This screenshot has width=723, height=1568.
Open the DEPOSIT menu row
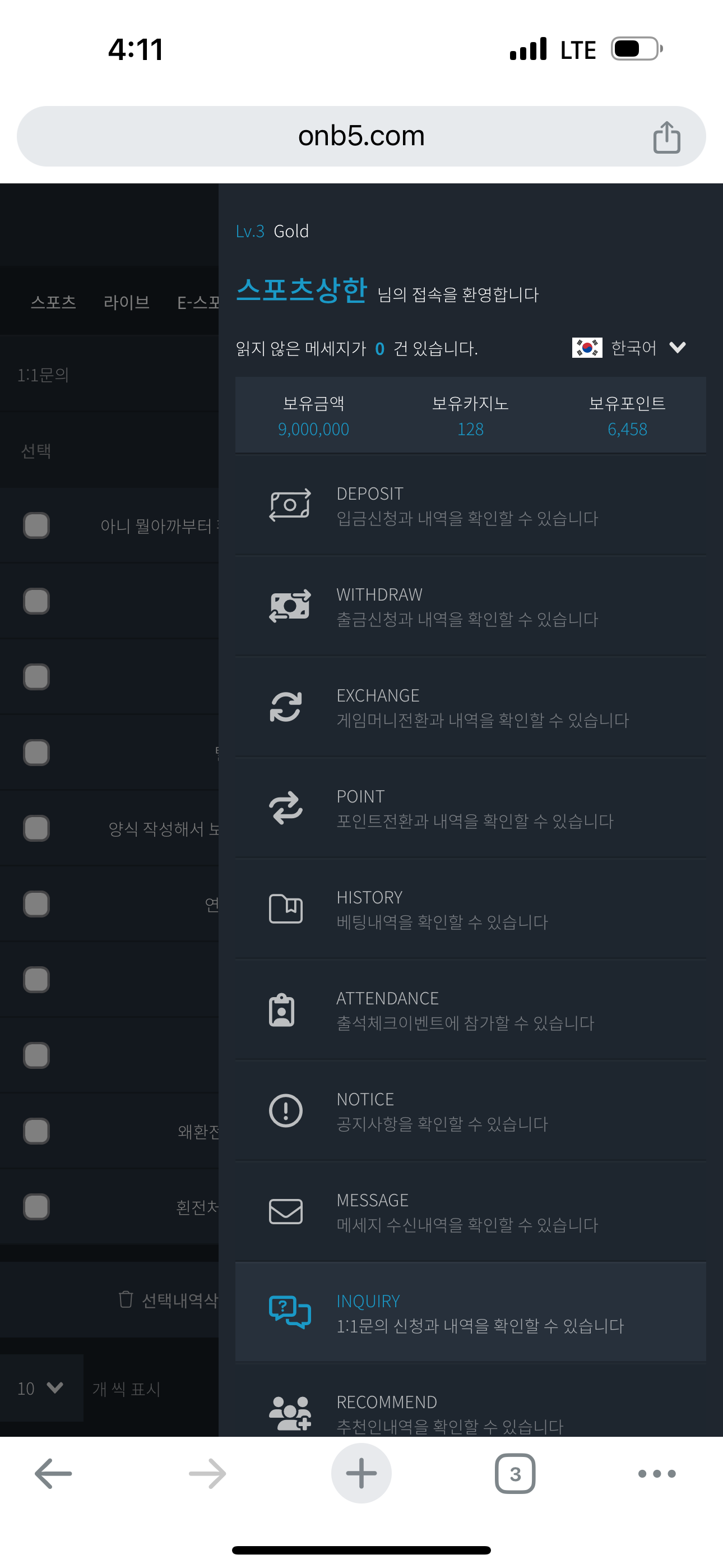[470, 505]
